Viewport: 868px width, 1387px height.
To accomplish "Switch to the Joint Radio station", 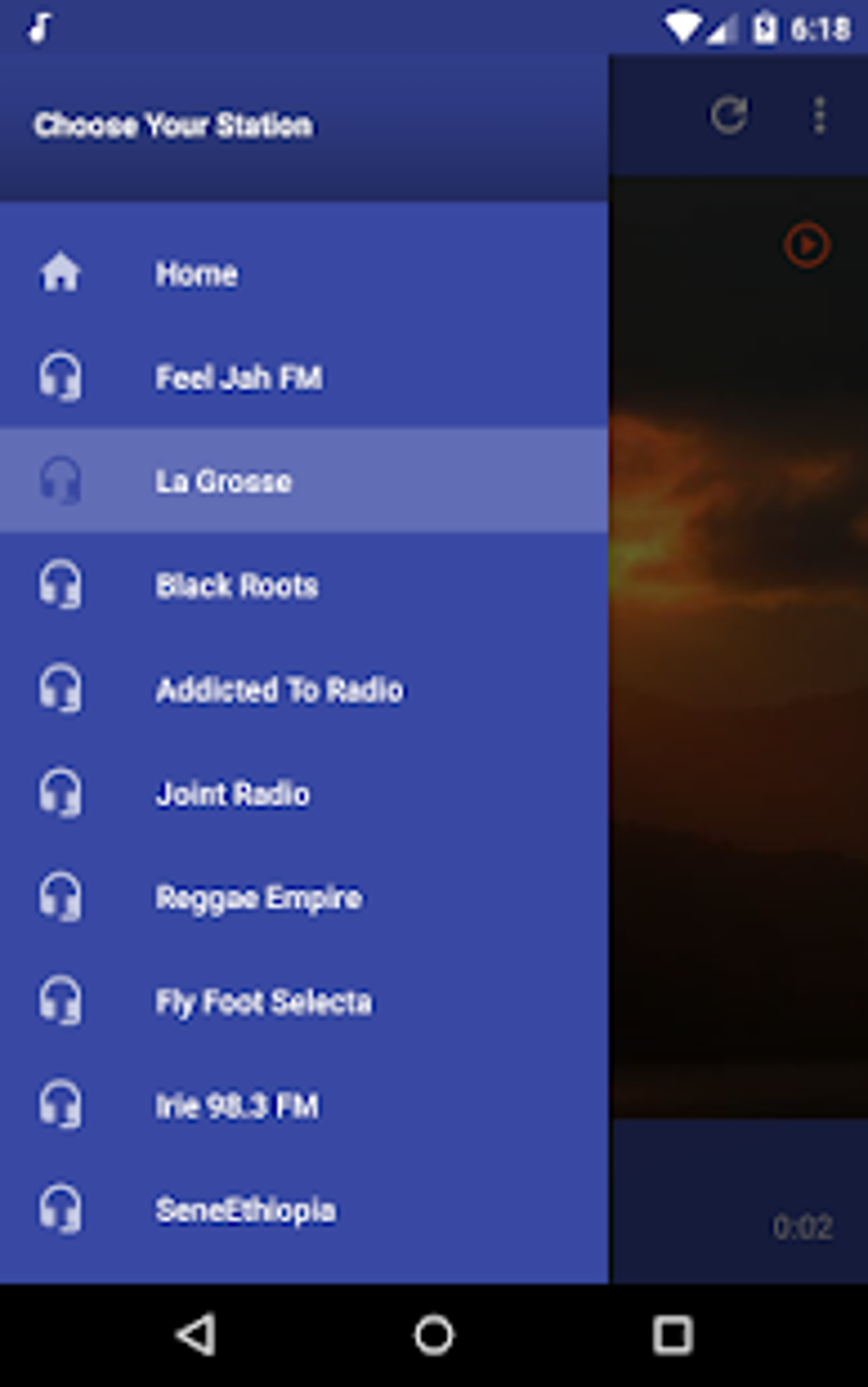I will pos(232,794).
